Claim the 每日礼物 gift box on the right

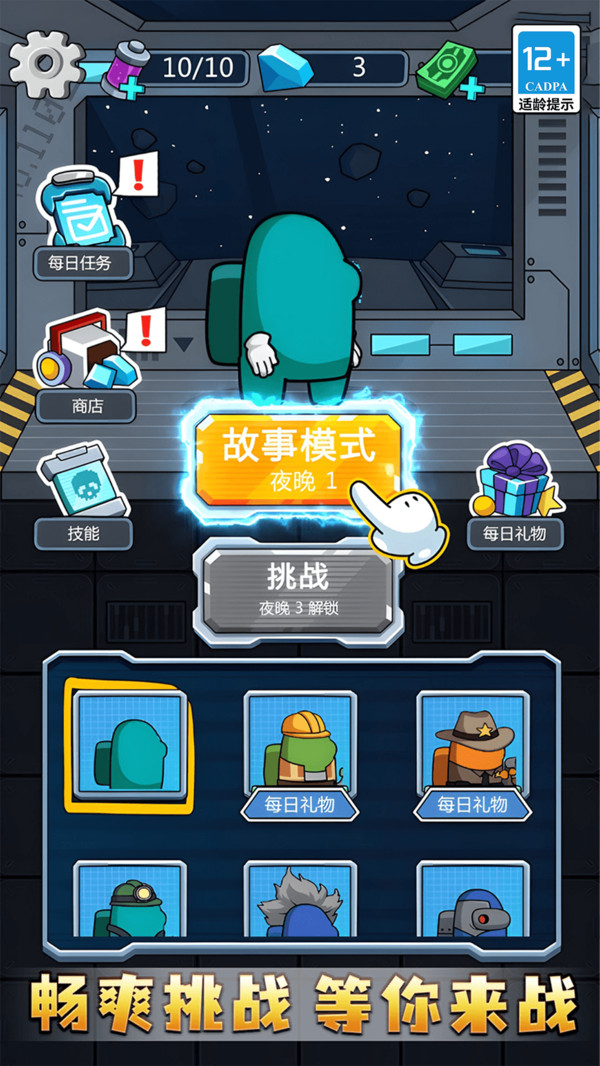click(515, 498)
